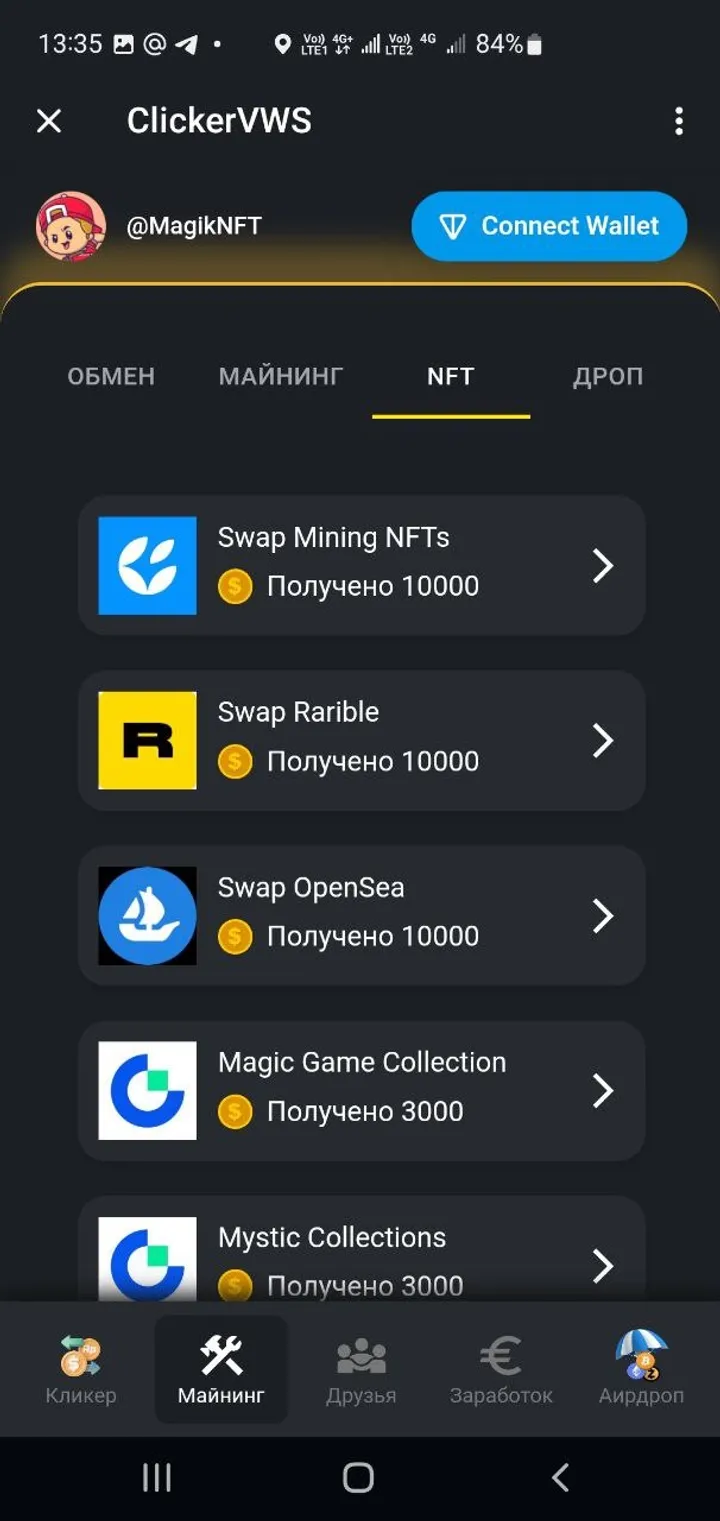The width and height of the screenshot is (720, 1521).
Task: Open the Друзья section
Action: (361, 1370)
